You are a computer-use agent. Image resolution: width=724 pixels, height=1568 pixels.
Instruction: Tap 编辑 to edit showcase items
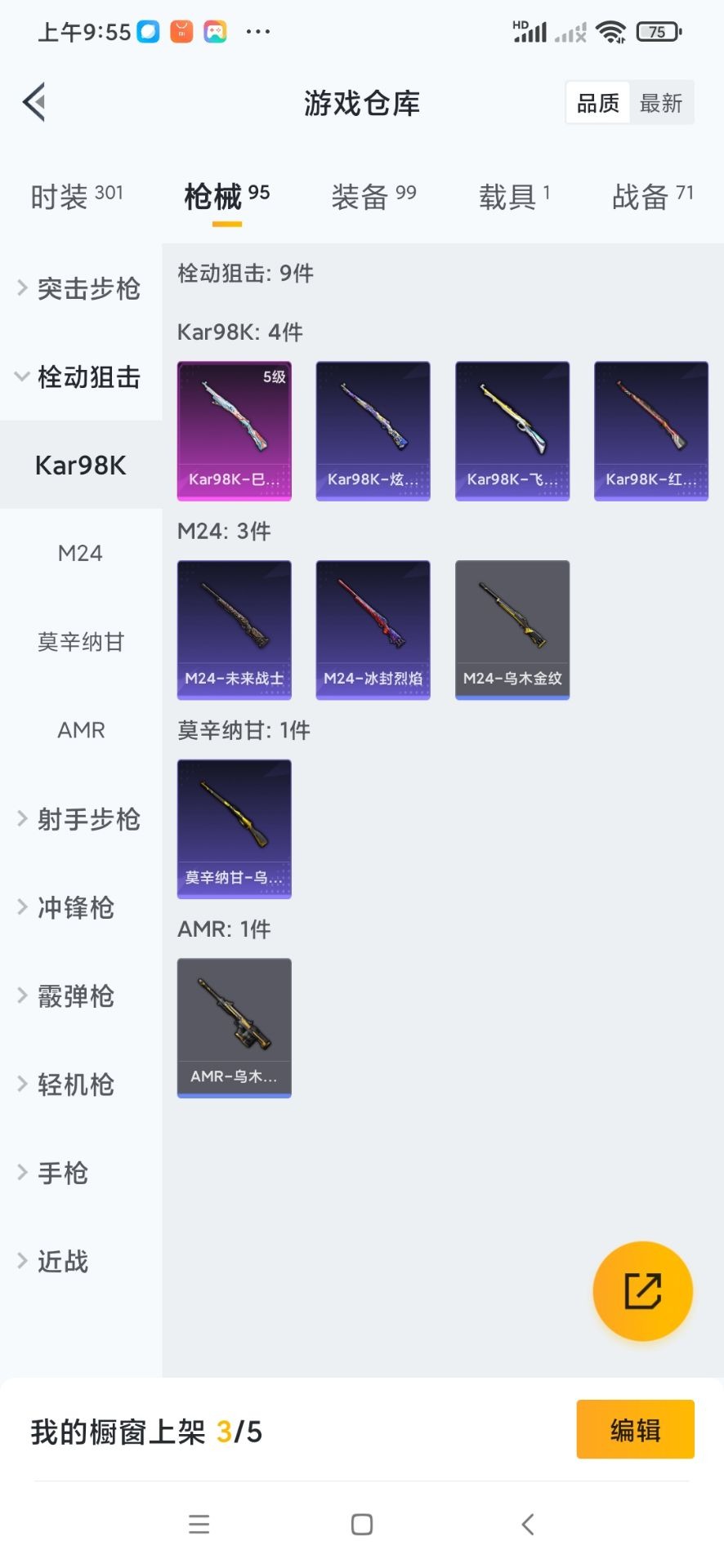tap(635, 1429)
